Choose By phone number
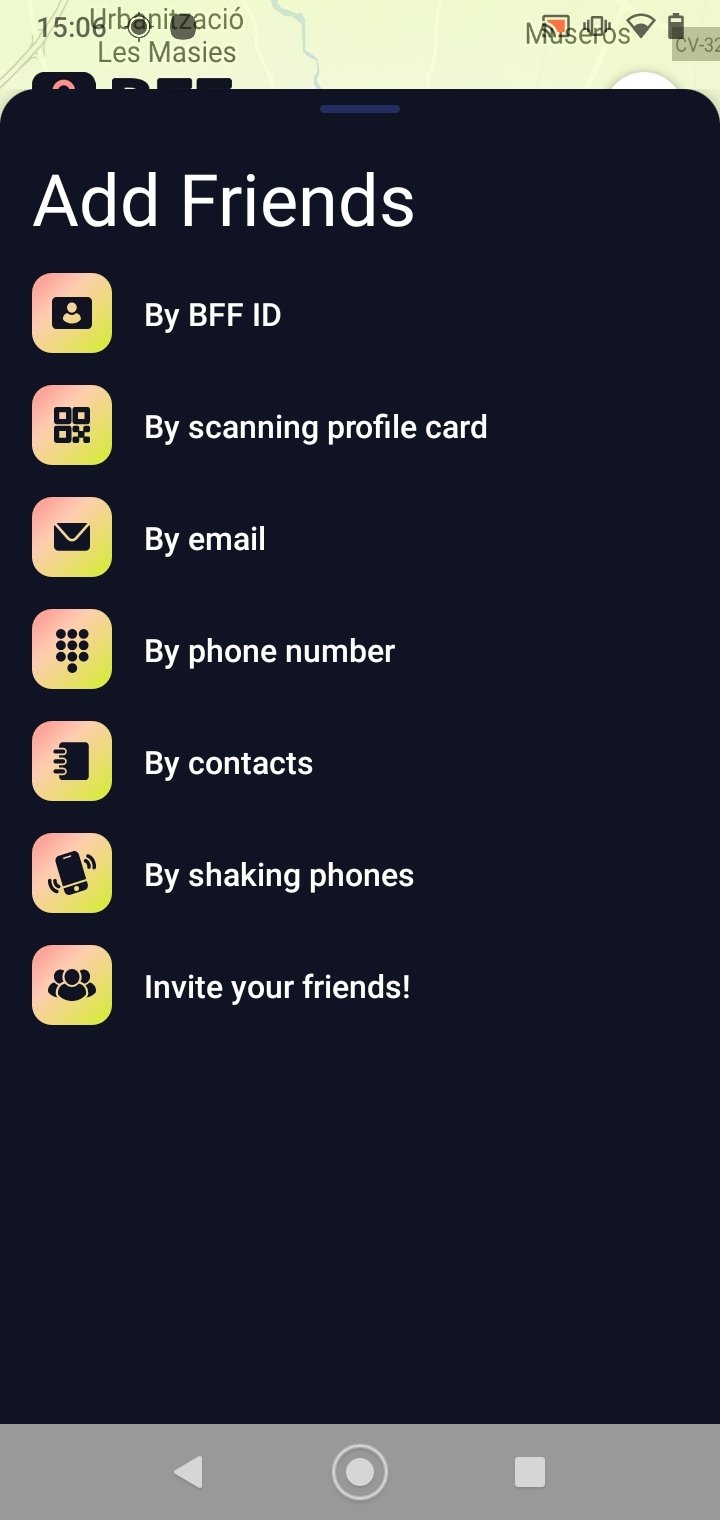Image resolution: width=720 pixels, height=1520 pixels. [360, 650]
